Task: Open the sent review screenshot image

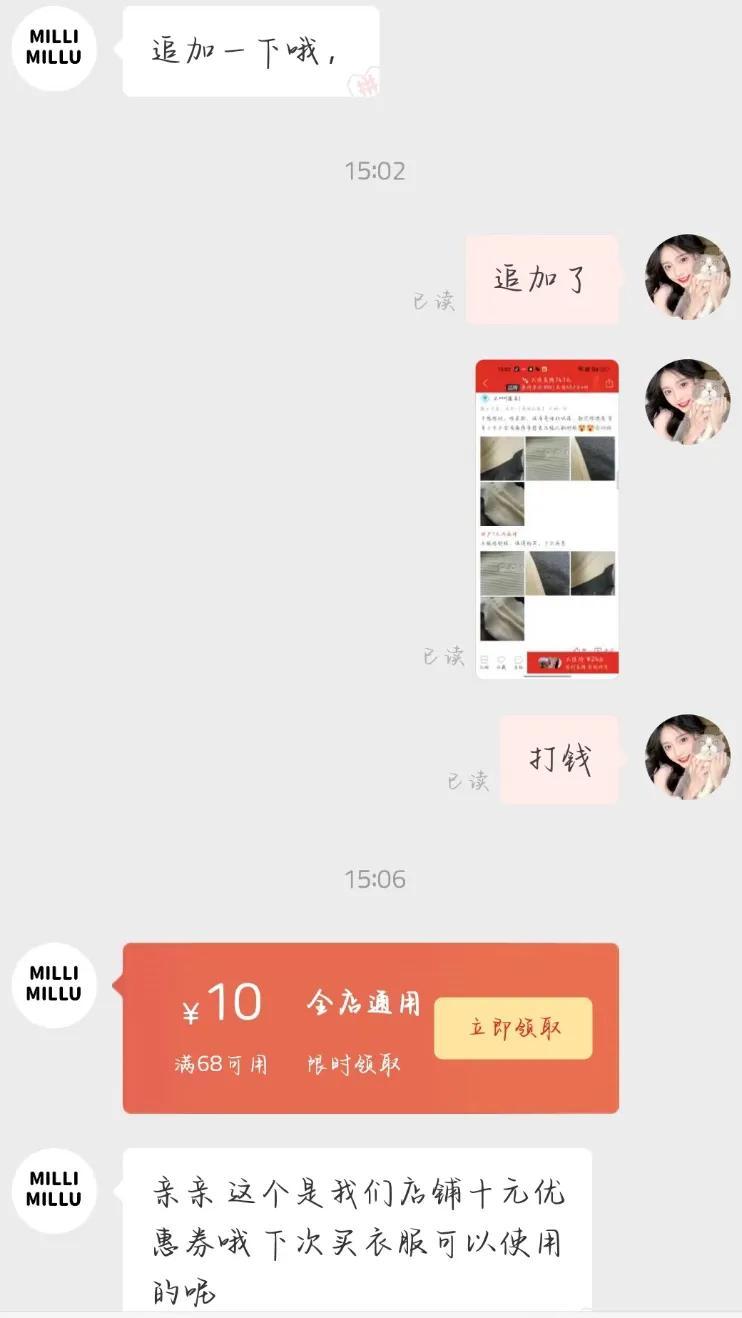Action: pos(546,518)
